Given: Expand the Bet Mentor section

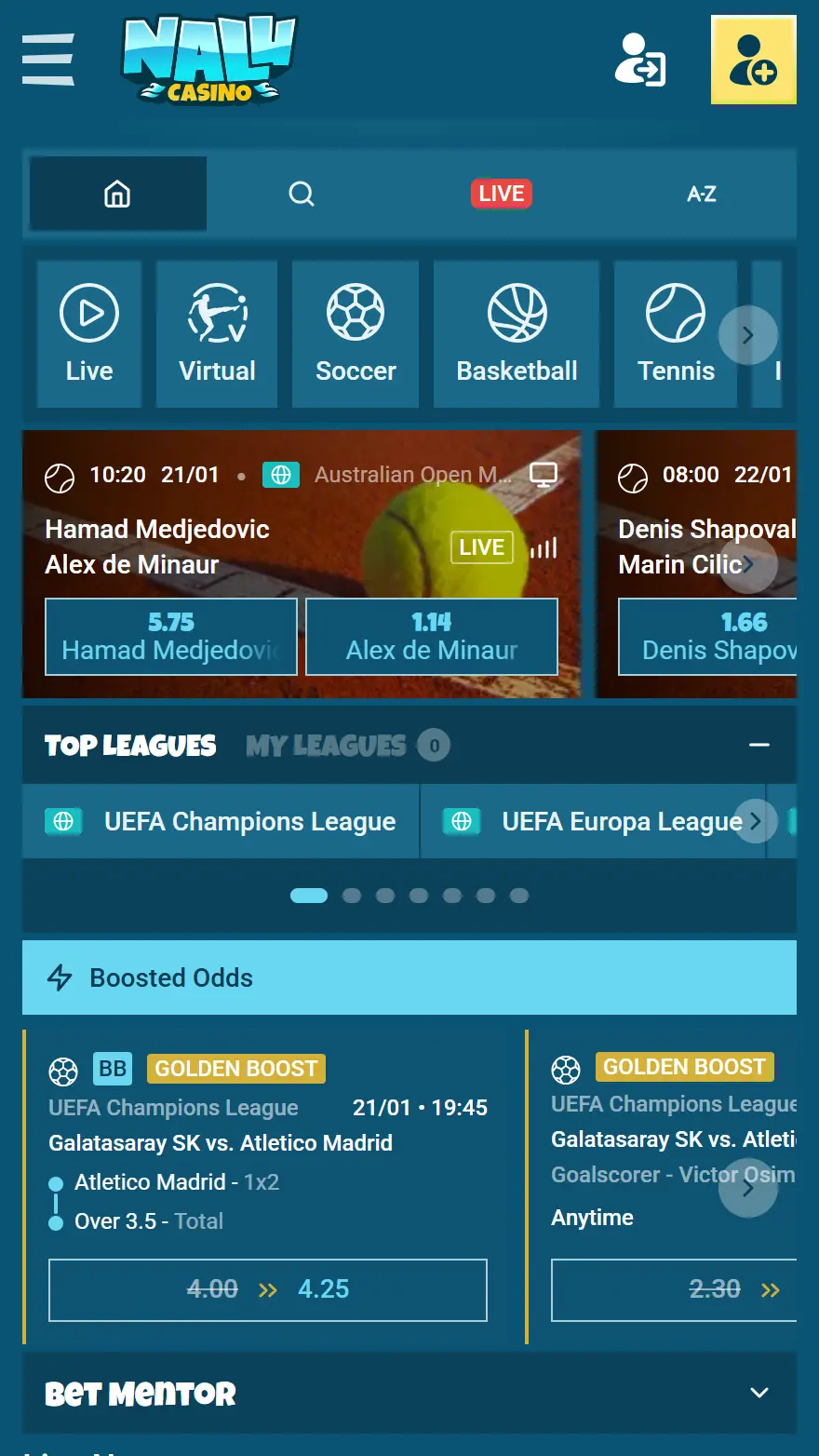Looking at the screenshot, I should pyautogui.click(x=759, y=1393).
